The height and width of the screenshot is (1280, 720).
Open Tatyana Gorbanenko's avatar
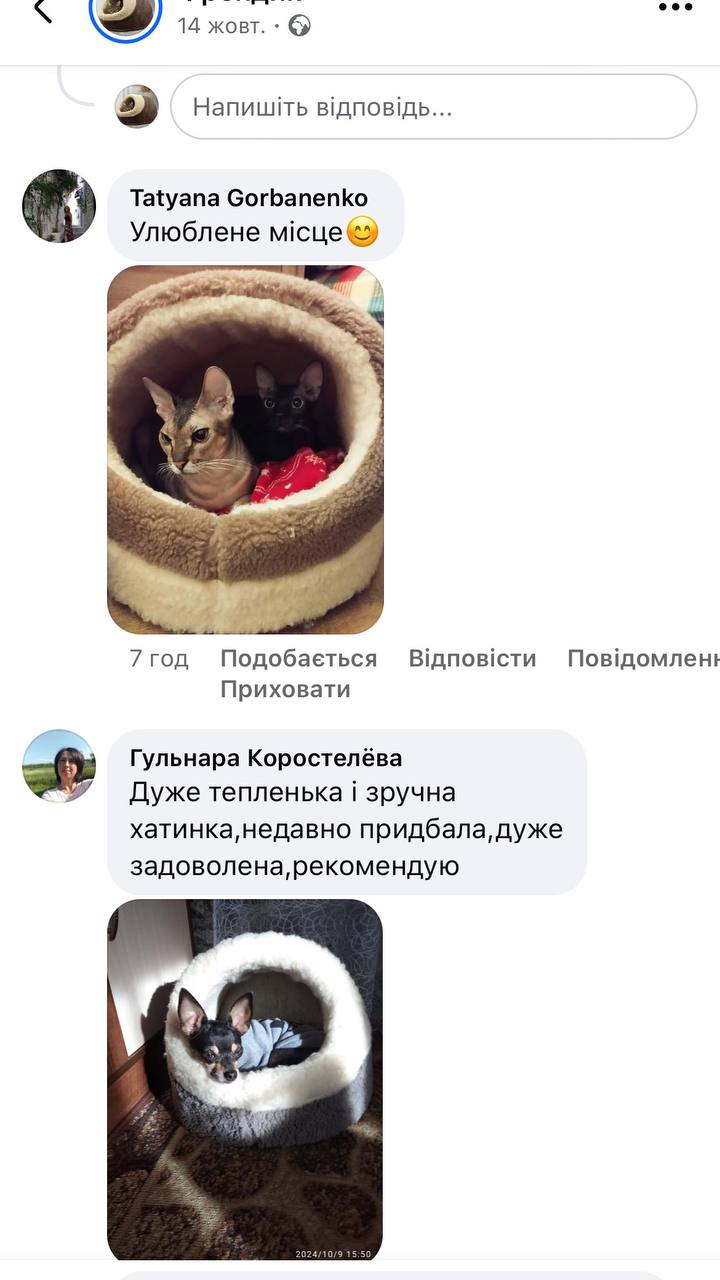coord(59,205)
